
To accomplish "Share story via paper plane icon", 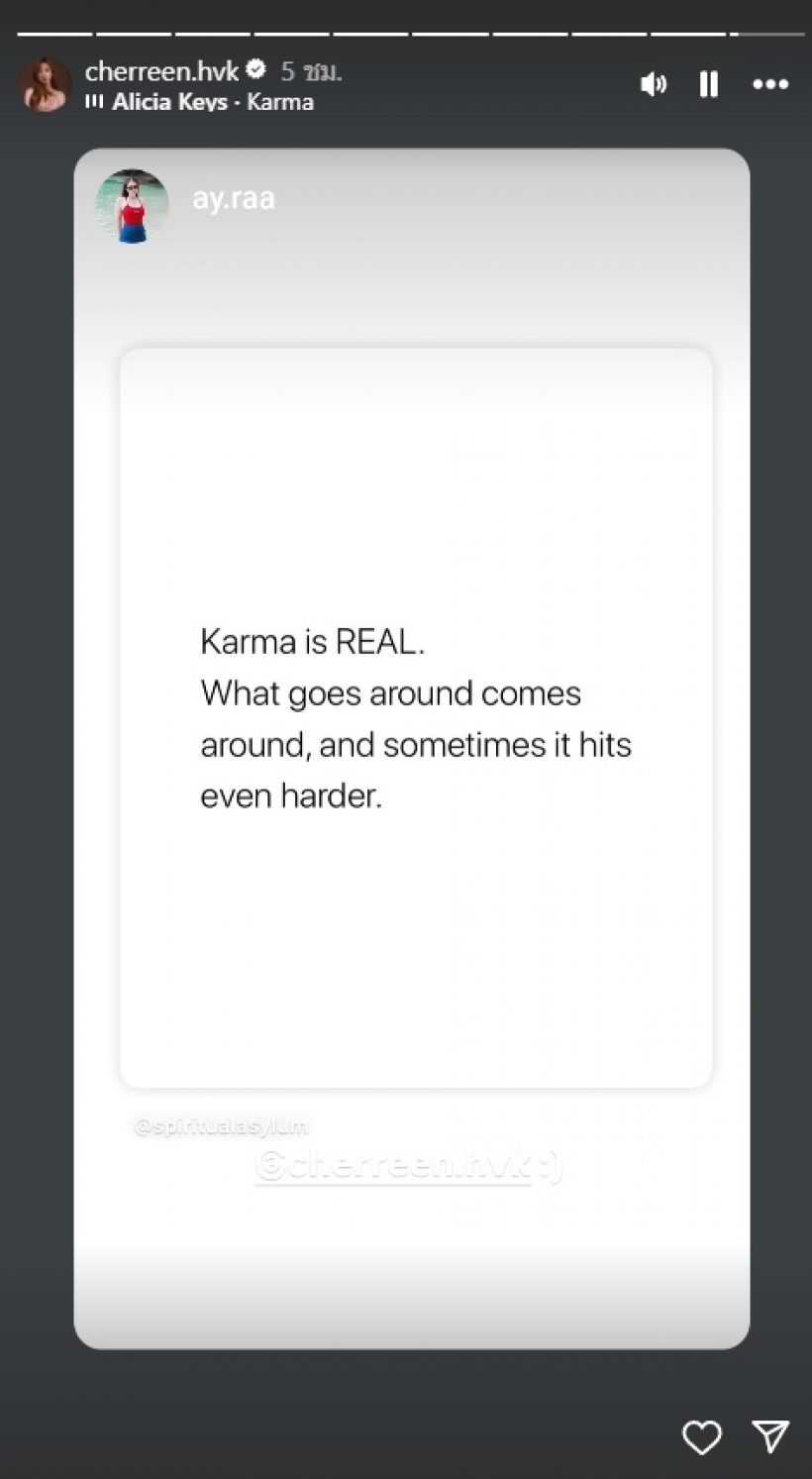I will click(769, 1436).
